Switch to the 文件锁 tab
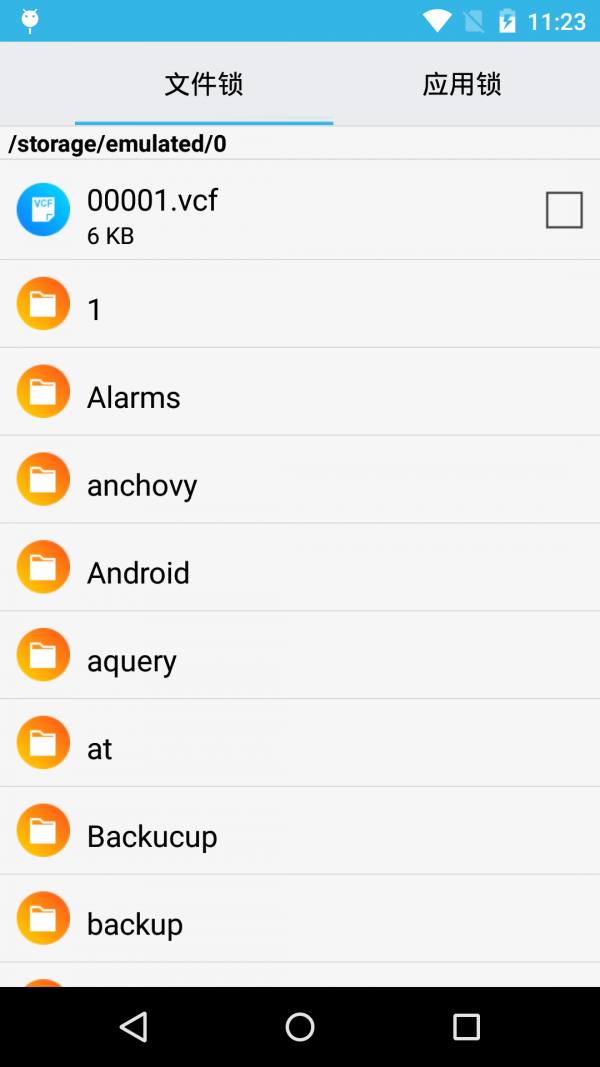The image size is (600, 1067). click(204, 84)
